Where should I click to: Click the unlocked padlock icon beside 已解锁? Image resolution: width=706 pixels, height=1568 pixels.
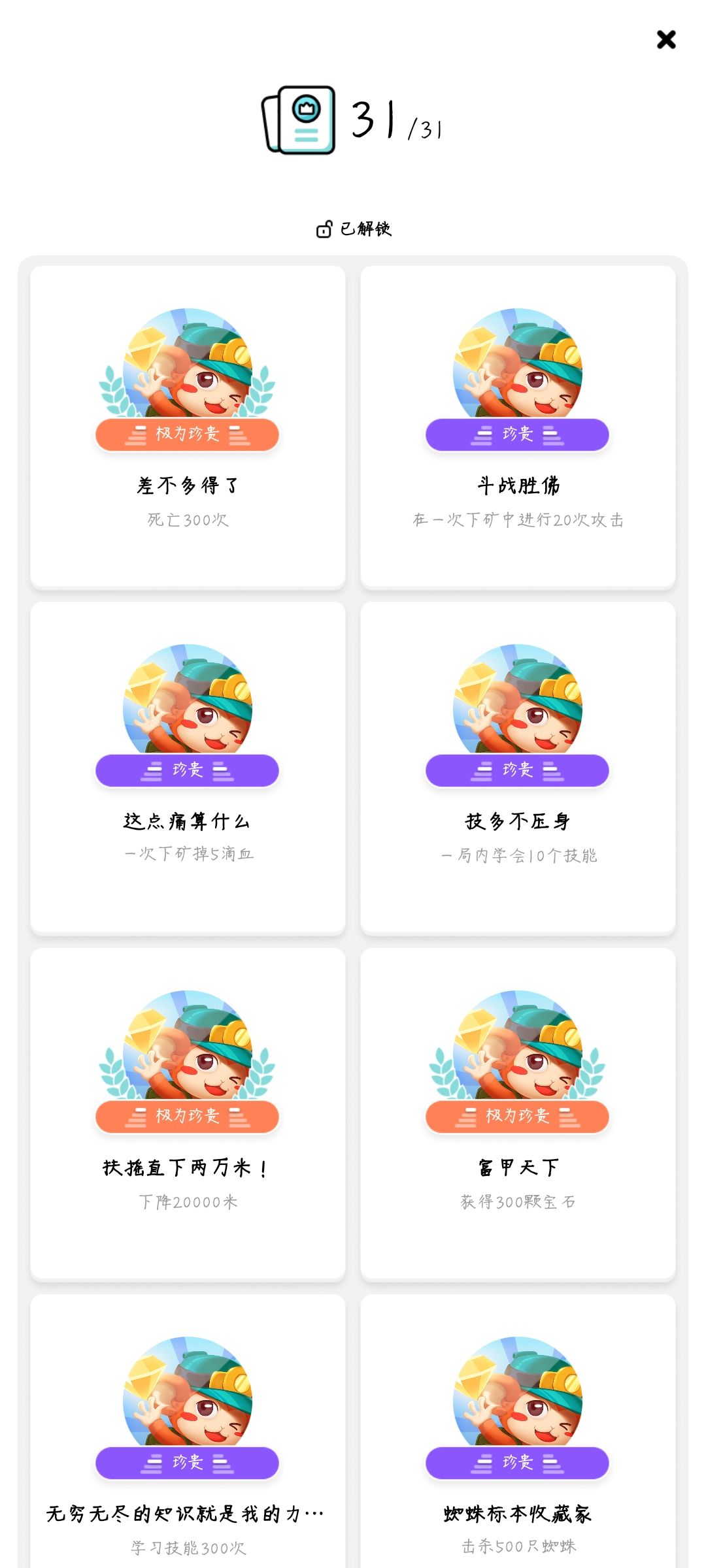coord(323,229)
